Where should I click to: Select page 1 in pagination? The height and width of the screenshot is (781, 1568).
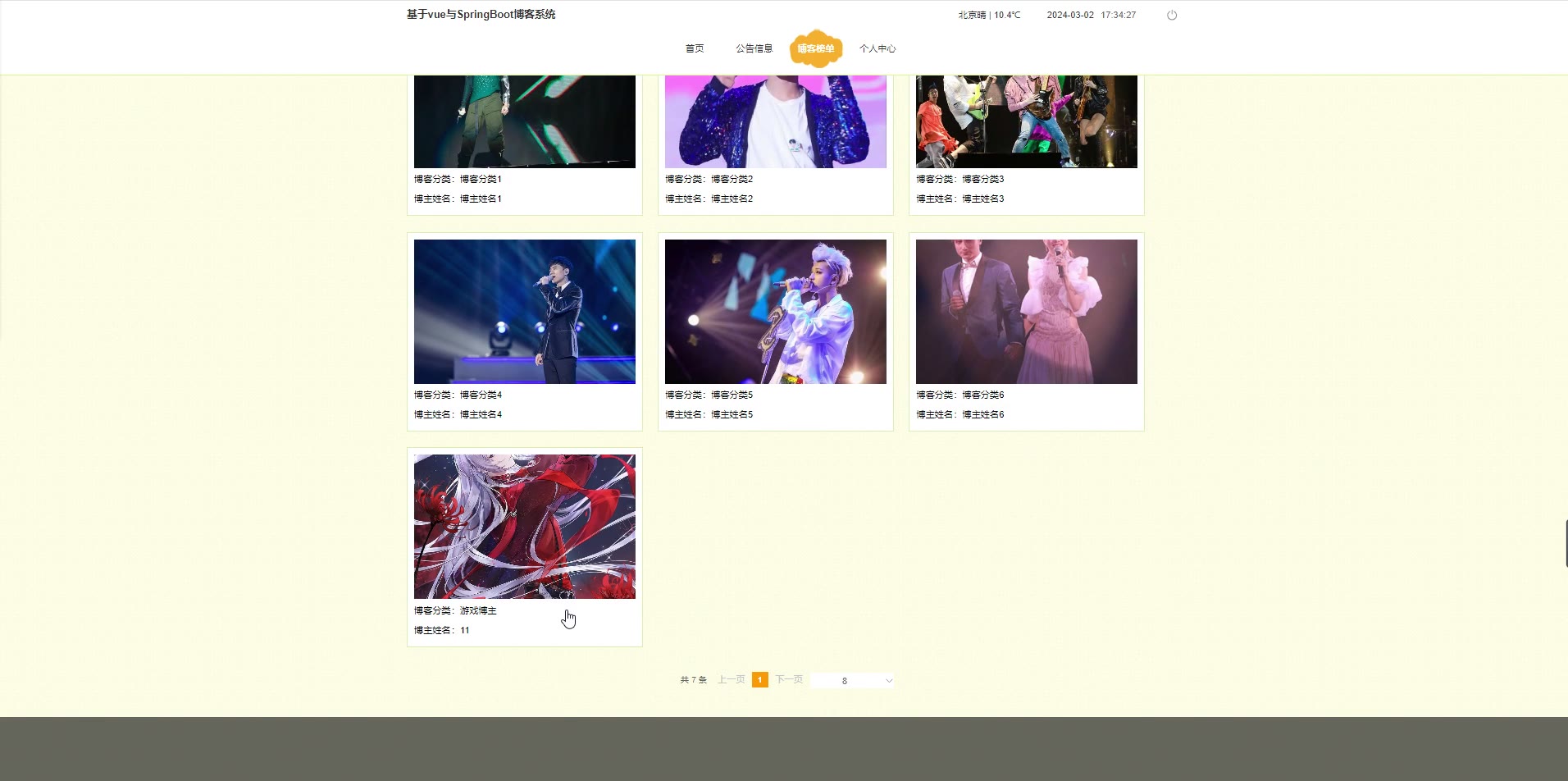pos(760,679)
